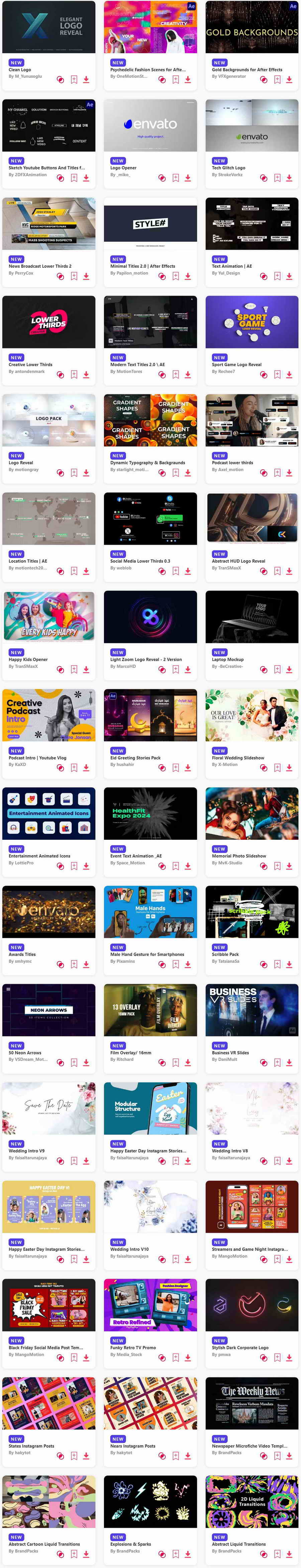Download Podcast lower thirds template
Image resolution: width=301 pixels, height=1568 pixels.
289,473
